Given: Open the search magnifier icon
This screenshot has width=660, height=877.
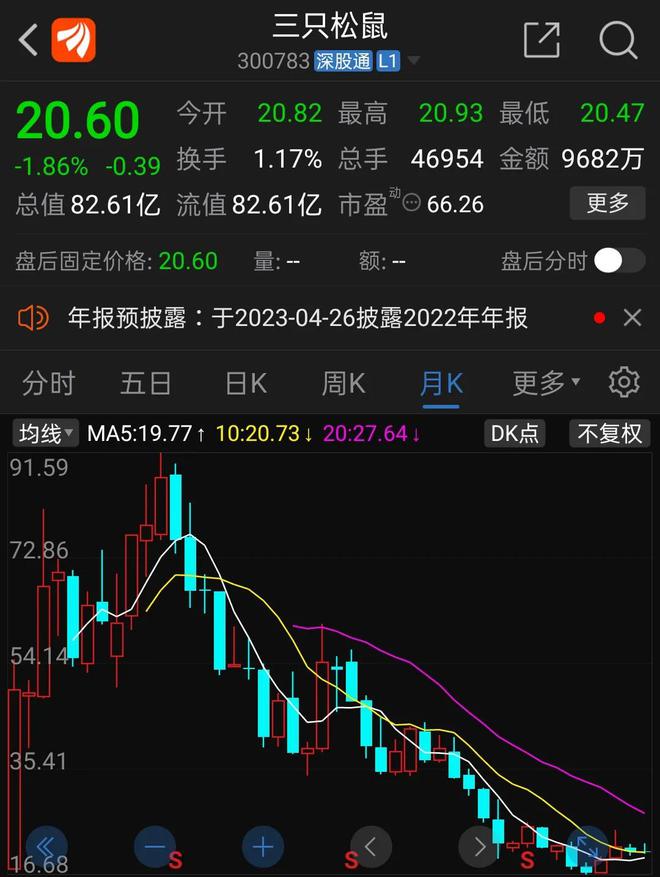Looking at the screenshot, I should tap(618, 40).
